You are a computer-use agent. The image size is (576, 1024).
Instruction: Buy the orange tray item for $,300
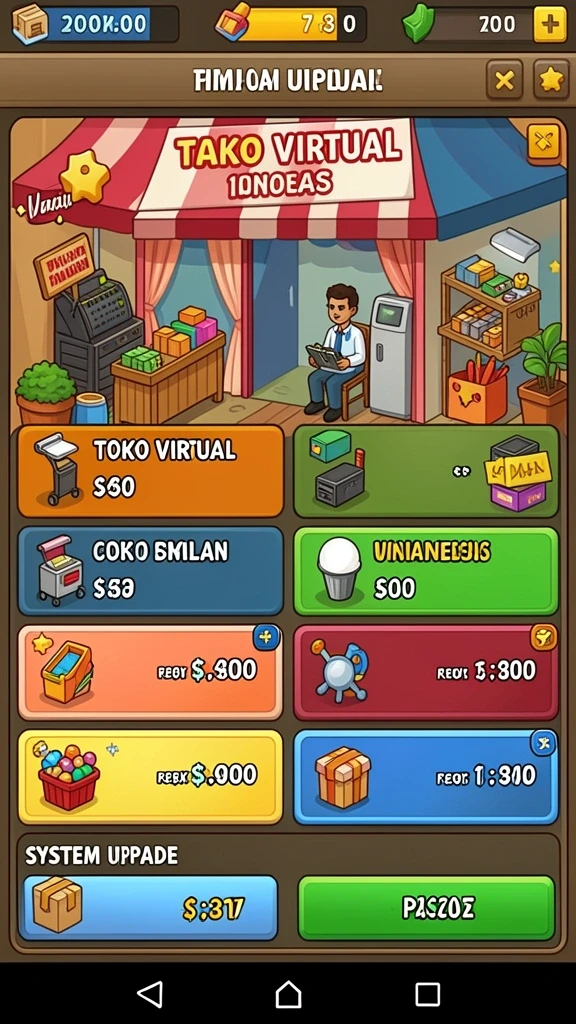click(x=151, y=672)
